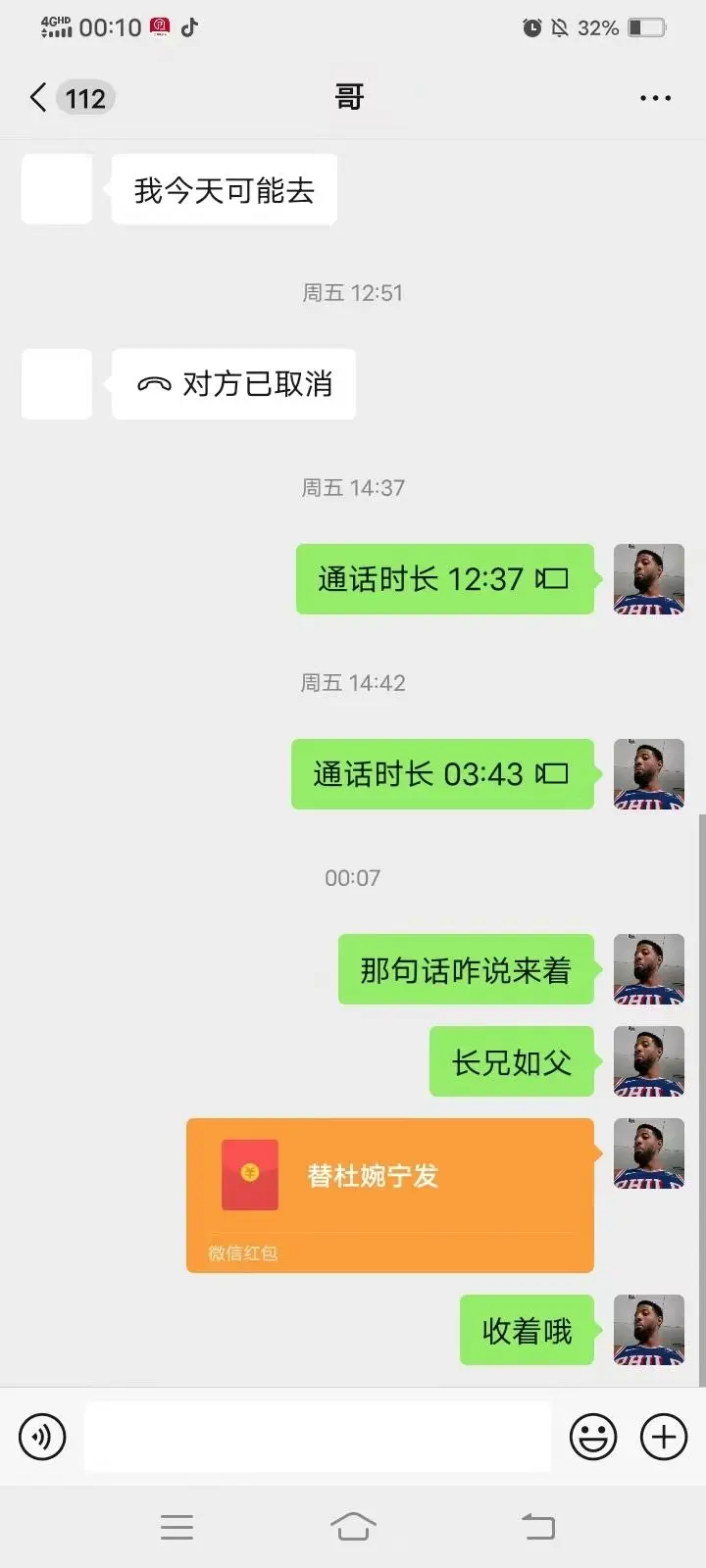
Task: Open the red packet 替杜婉宁发
Action: [390, 1194]
